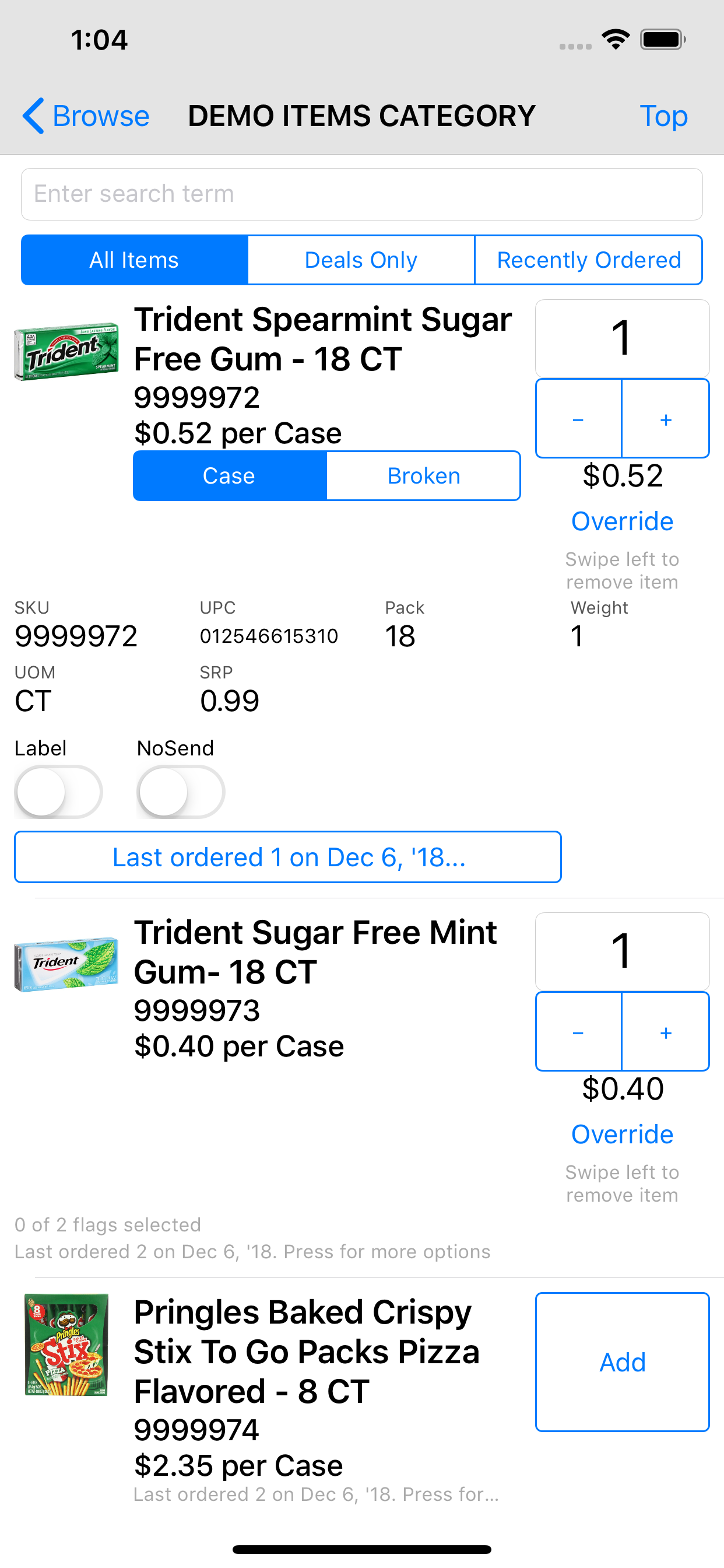Open Trident Sugar Free Mint Gum item
This screenshot has width=724, height=1568.
click(315, 952)
